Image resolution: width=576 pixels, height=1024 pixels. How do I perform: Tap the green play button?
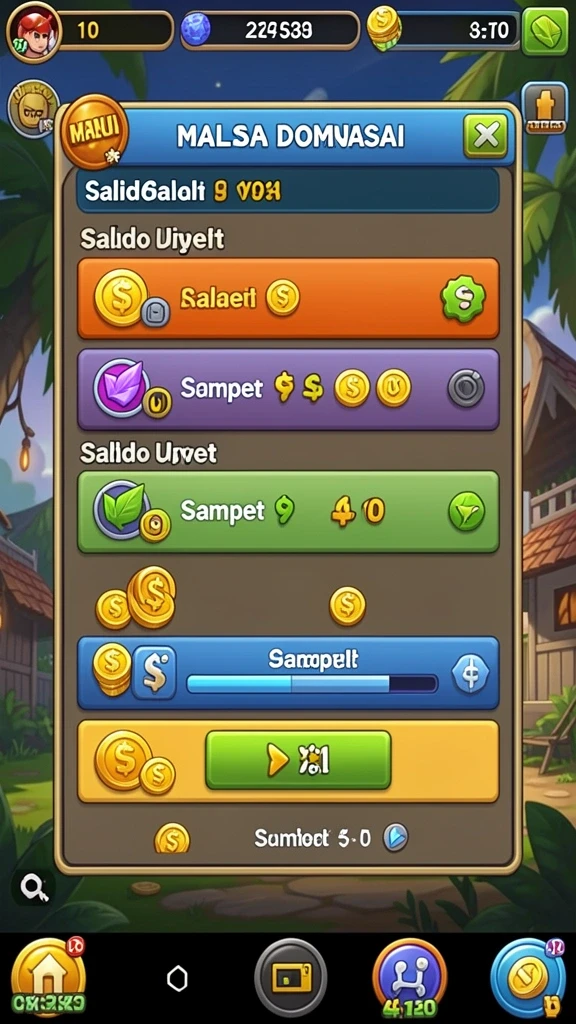(x=298, y=760)
